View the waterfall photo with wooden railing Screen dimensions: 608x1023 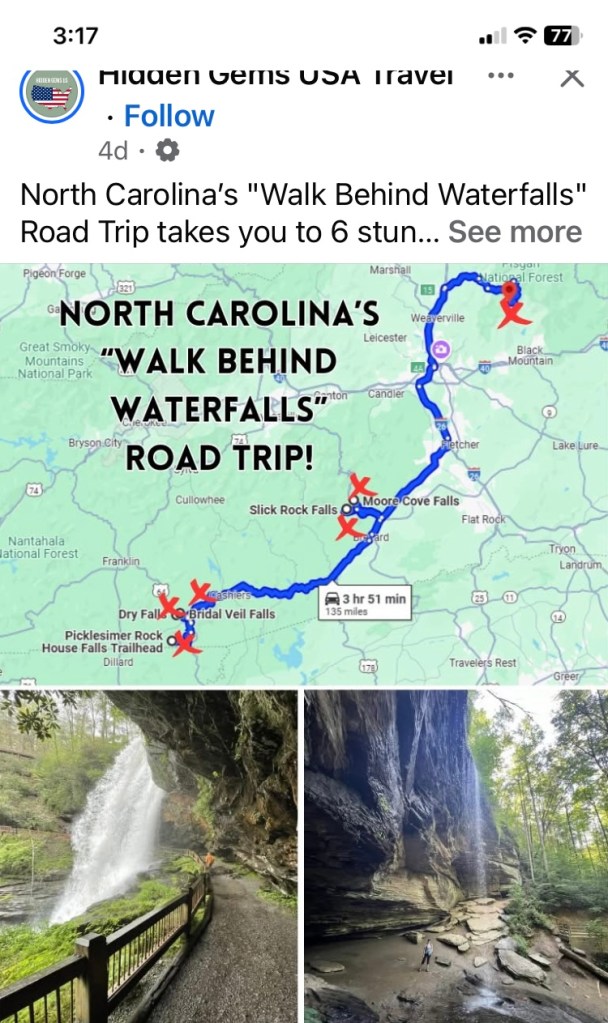tap(149, 856)
